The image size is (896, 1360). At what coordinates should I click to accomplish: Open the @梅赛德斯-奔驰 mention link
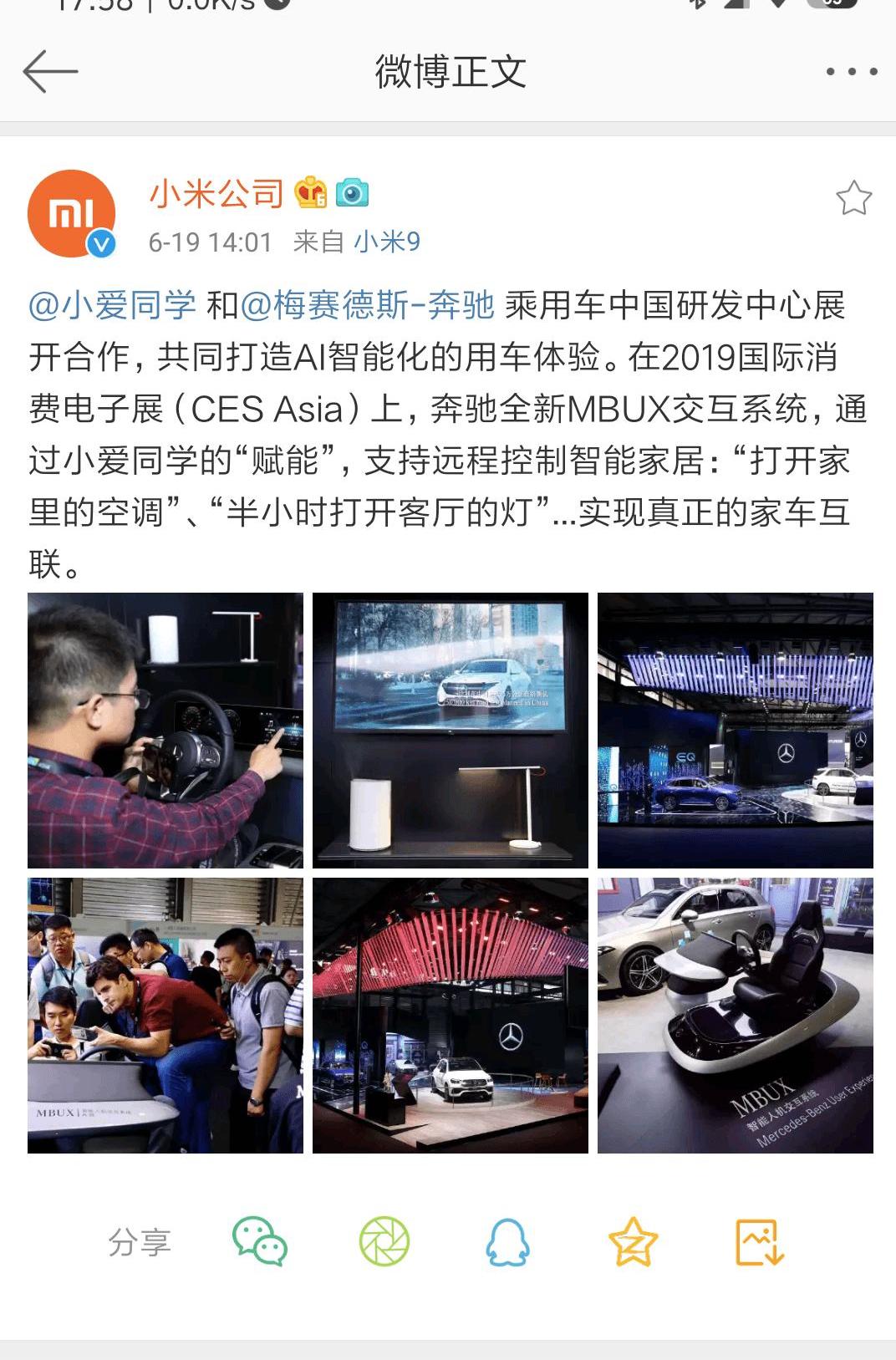[368, 305]
